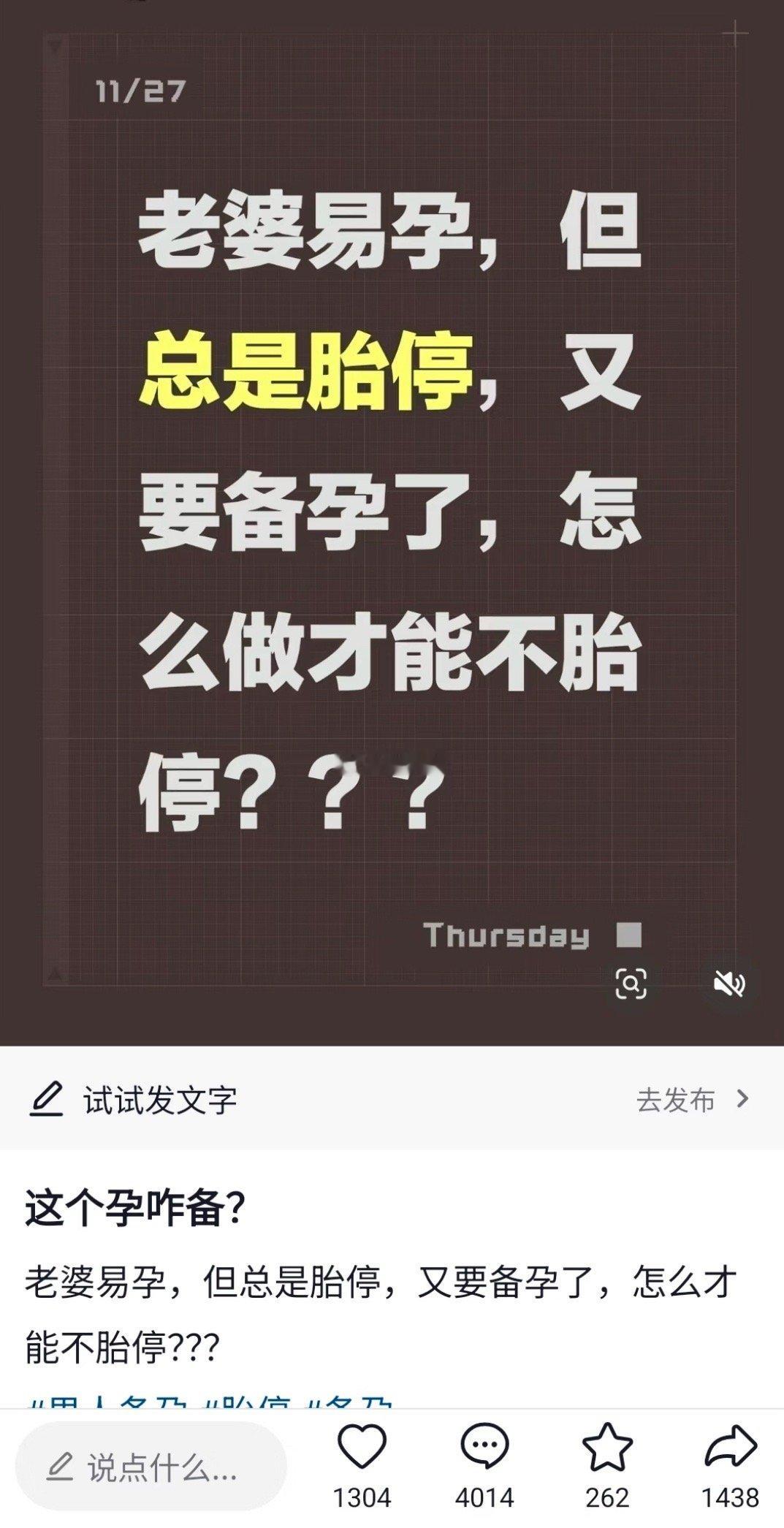
Task: Expand publish options via chevron next to 去发布
Action: 742,1100
